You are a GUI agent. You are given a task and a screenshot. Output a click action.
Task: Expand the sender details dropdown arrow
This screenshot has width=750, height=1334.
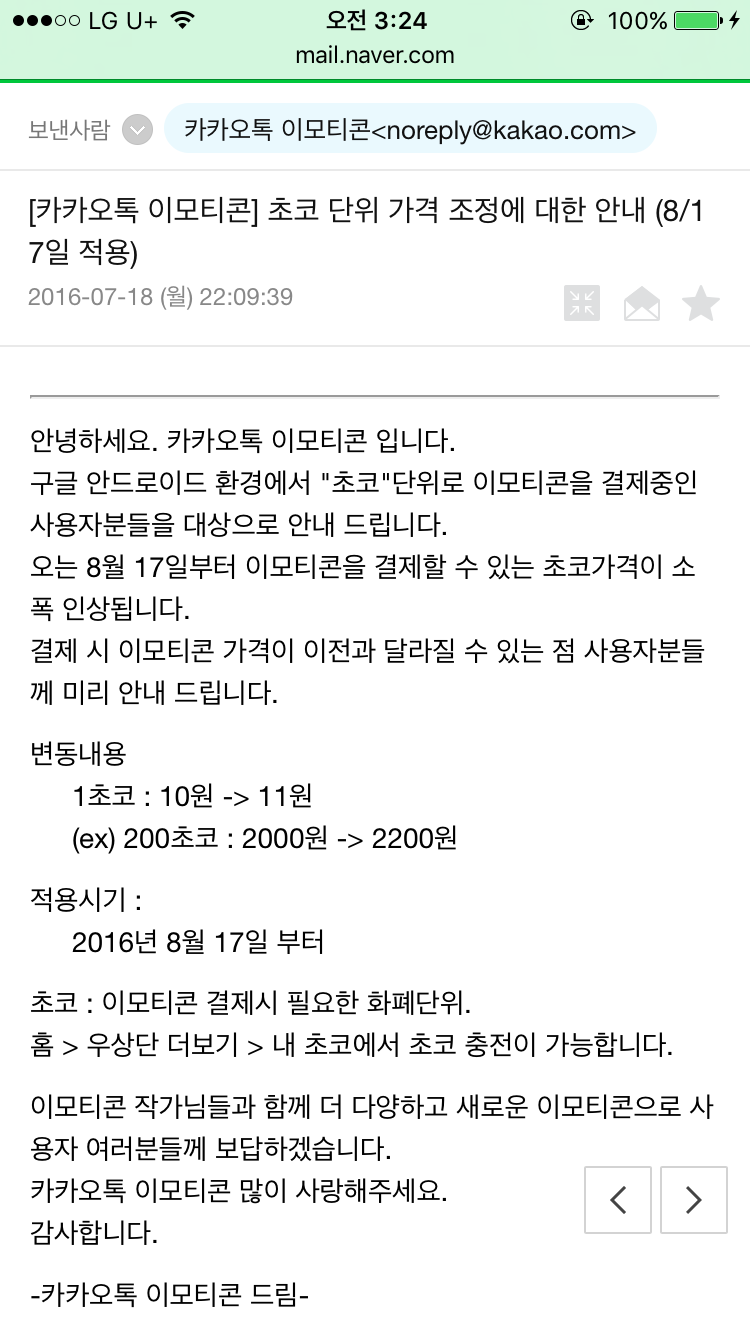[138, 130]
